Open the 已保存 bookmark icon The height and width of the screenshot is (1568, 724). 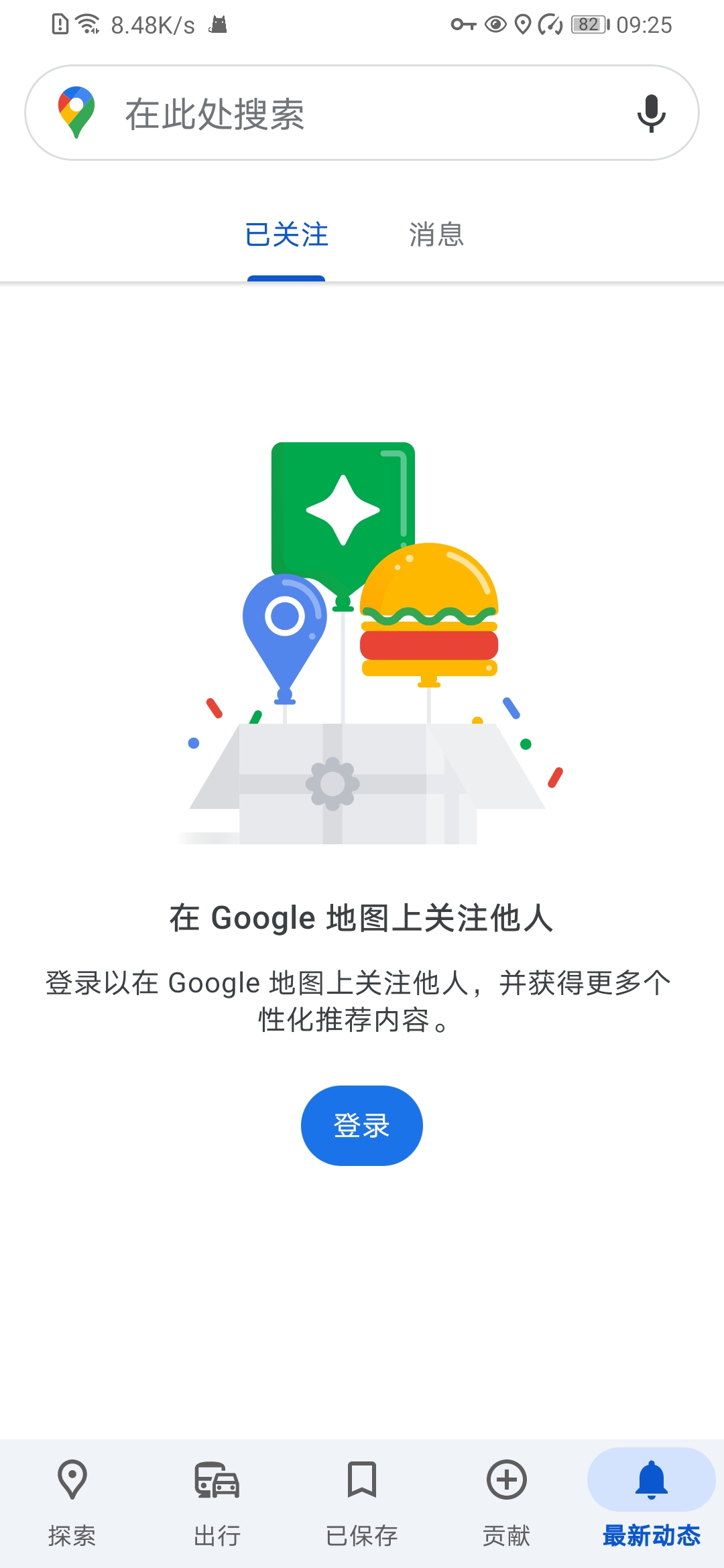point(361,1482)
